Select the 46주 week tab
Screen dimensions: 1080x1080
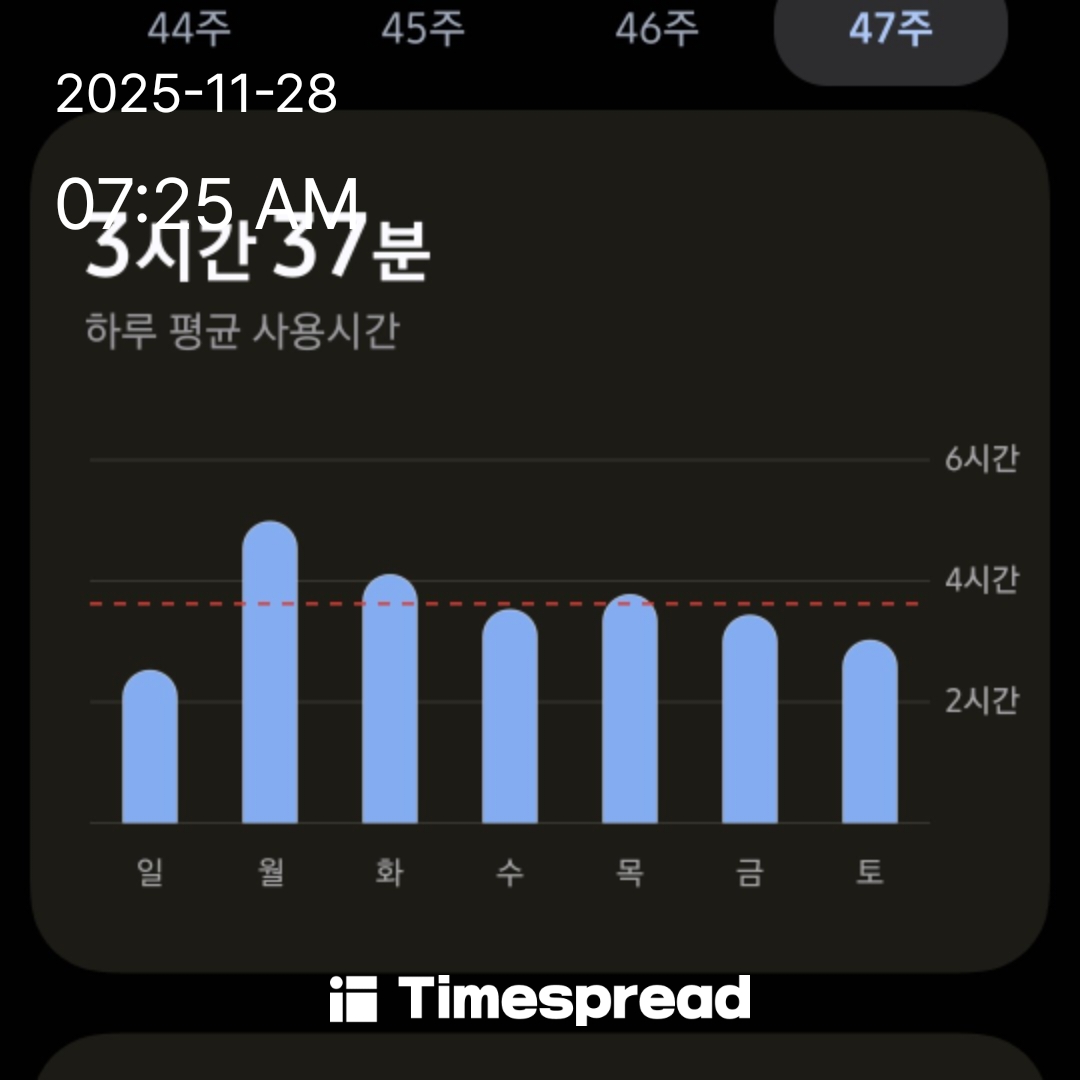(656, 30)
